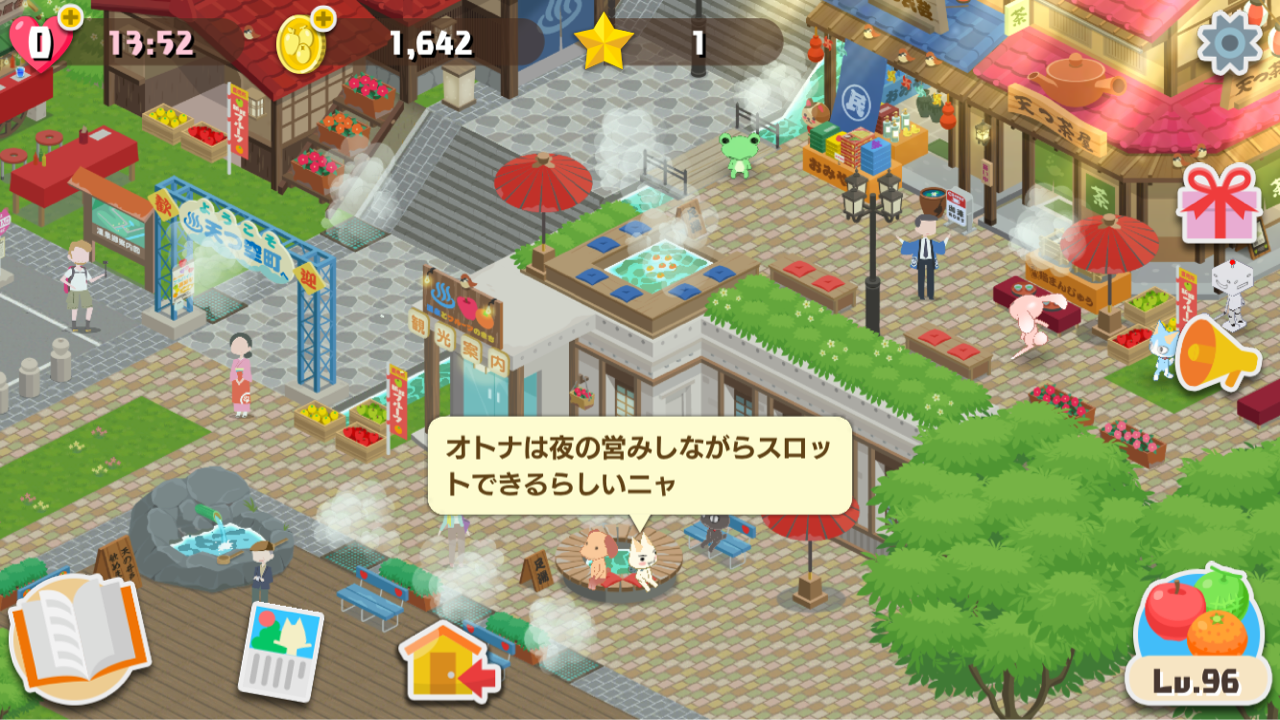
Task: Open the megaphone announcements
Action: 1216,353
